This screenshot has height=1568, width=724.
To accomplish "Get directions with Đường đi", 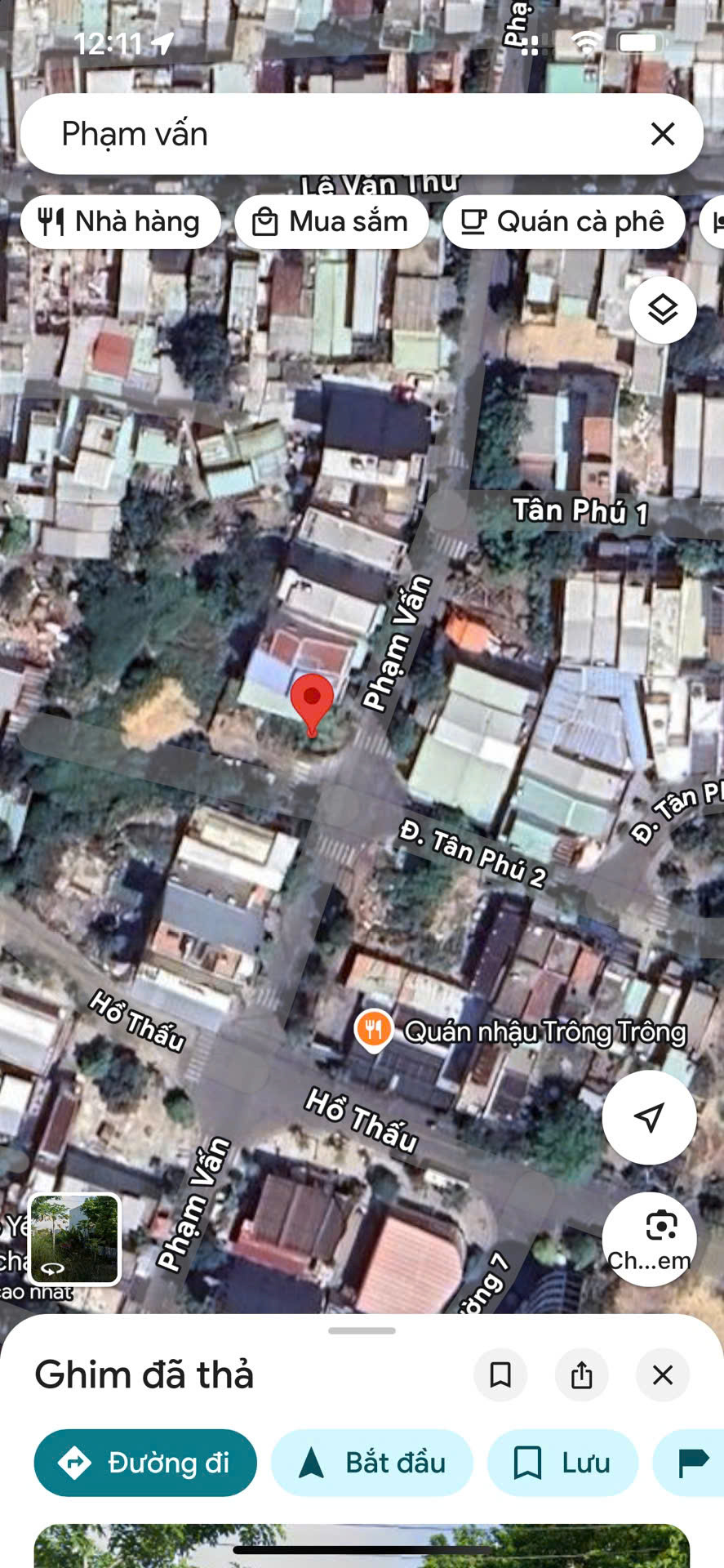I will click(x=145, y=1463).
